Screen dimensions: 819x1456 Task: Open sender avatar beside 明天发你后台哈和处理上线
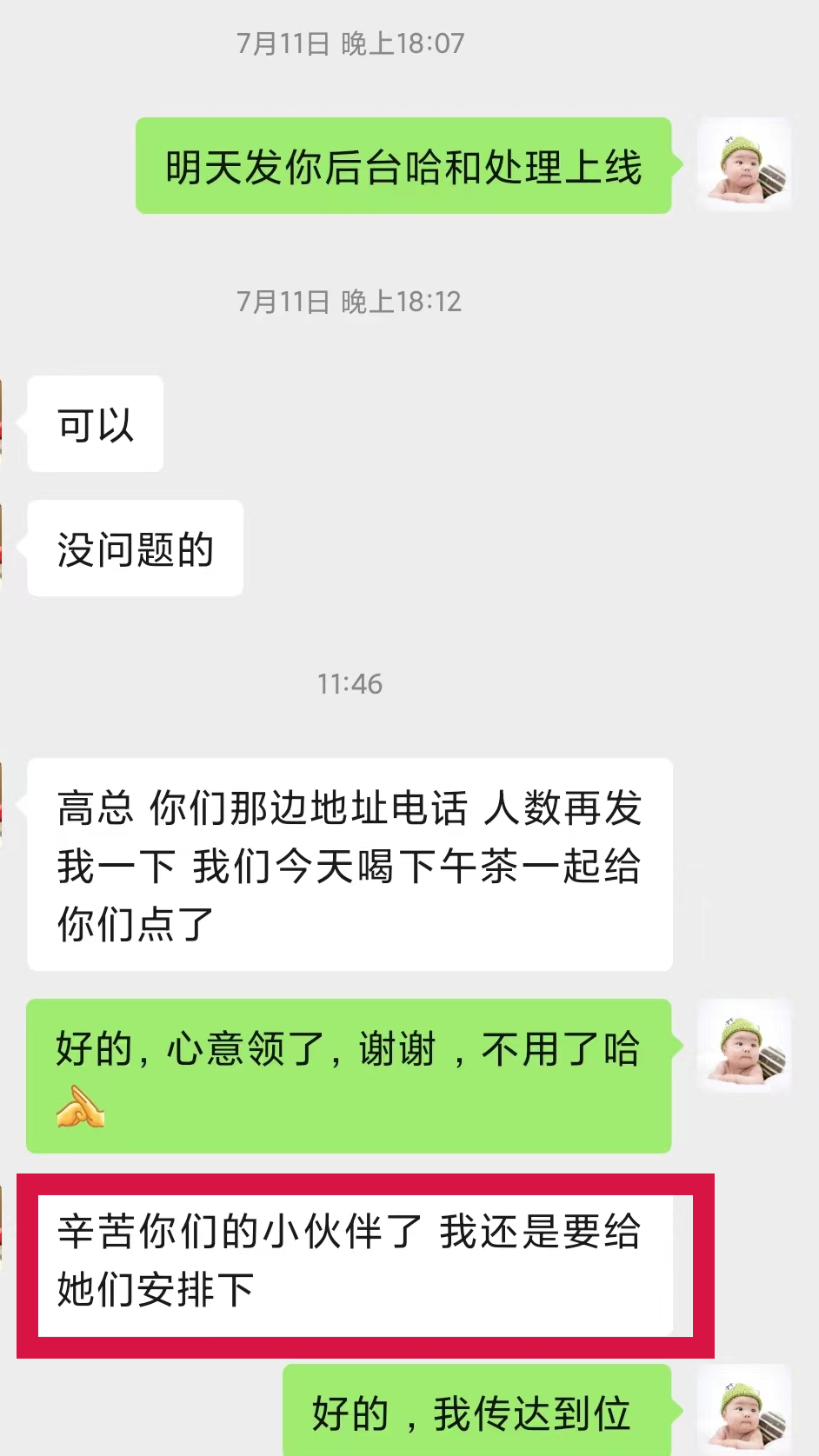744,165
